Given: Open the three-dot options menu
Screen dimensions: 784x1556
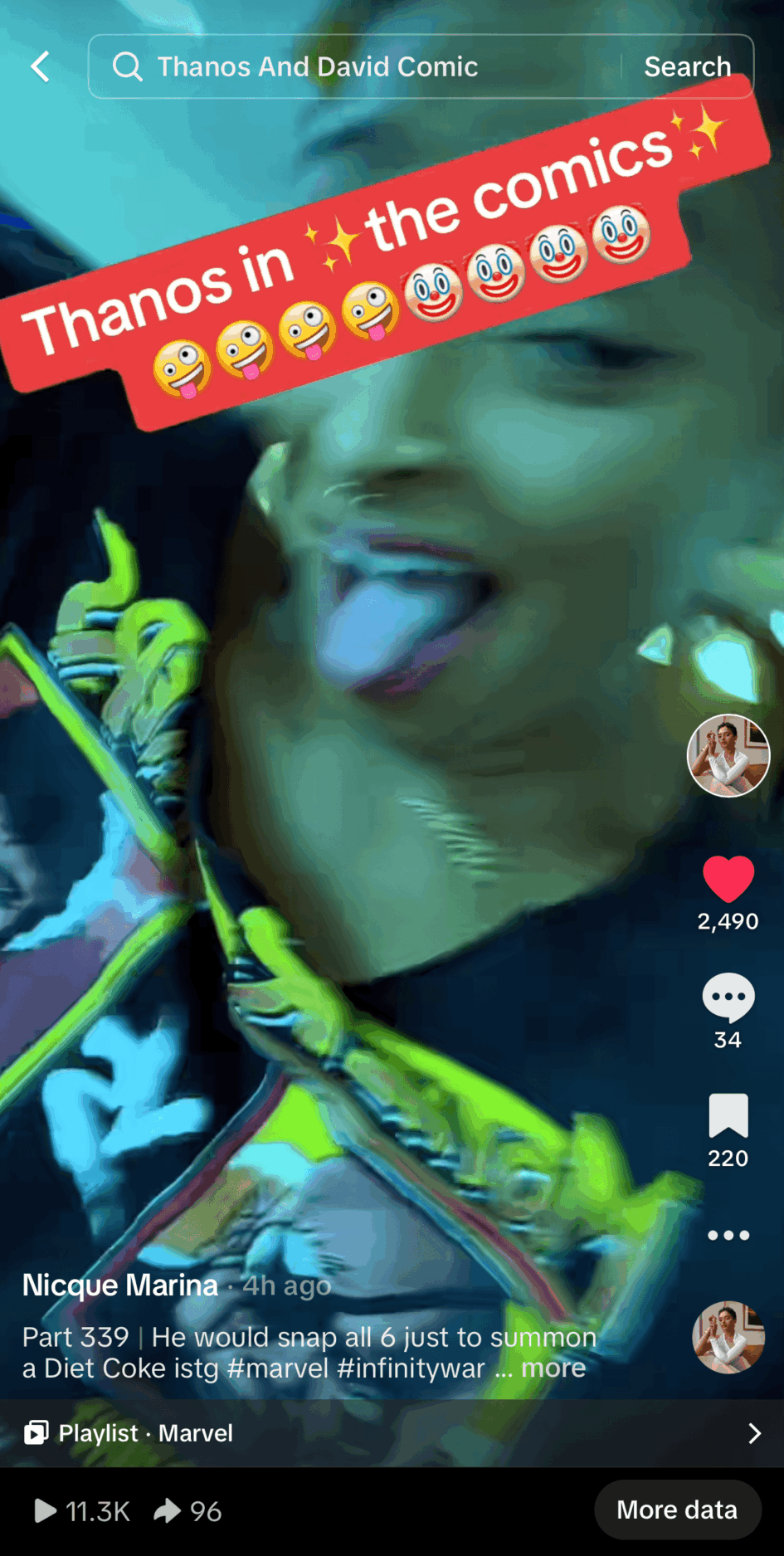Looking at the screenshot, I should pyautogui.click(x=728, y=1235).
